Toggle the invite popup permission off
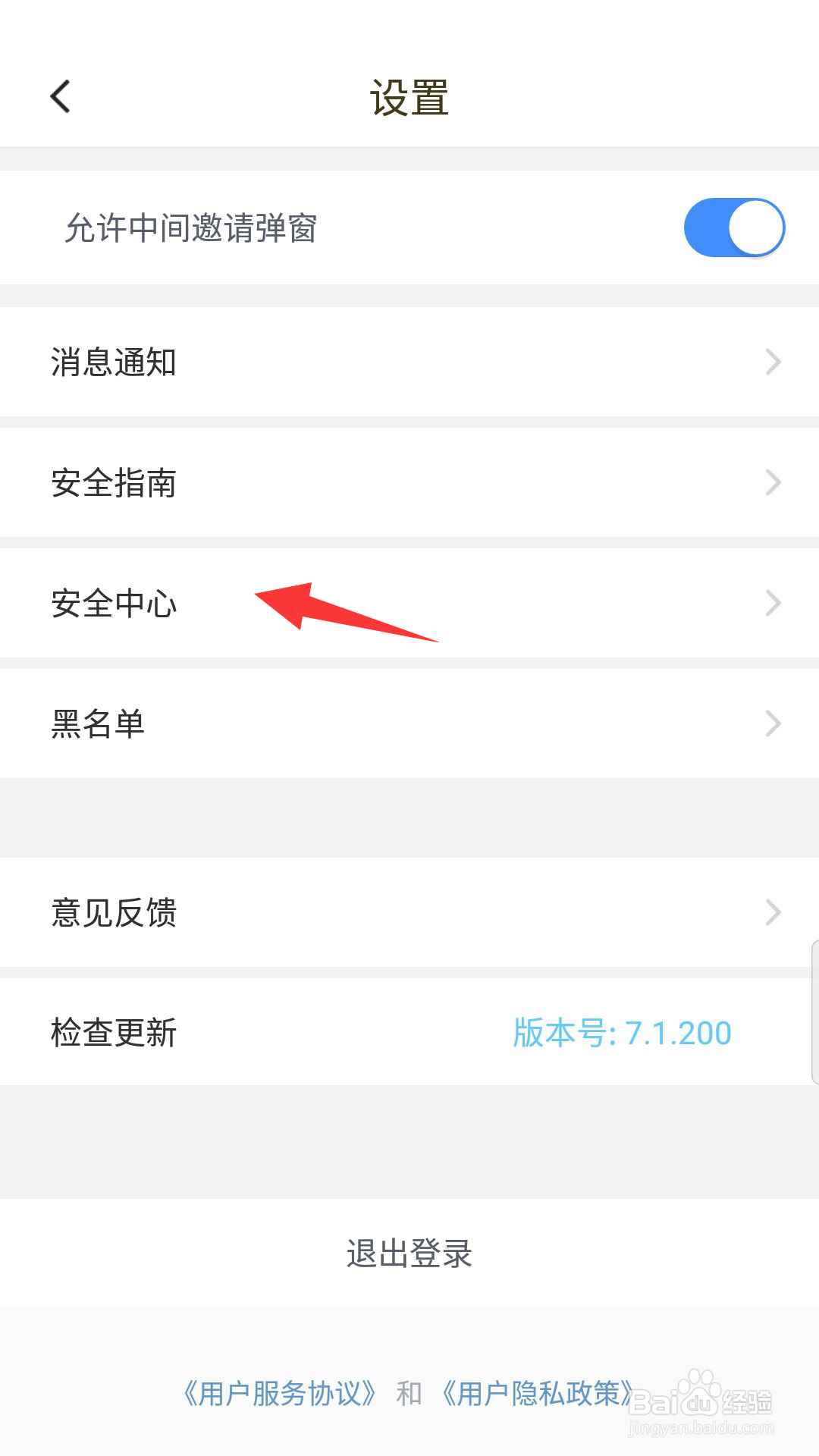 (x=733, y=226)
